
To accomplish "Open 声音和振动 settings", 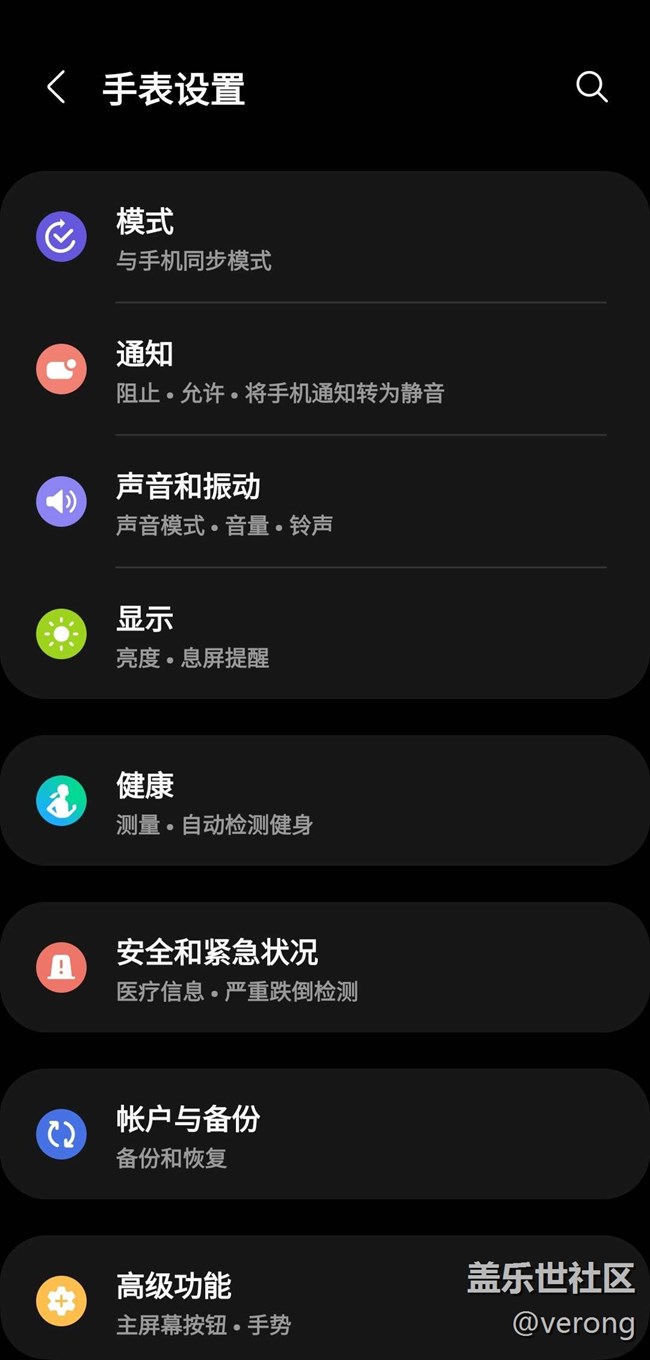I will [x=325, y=501].
